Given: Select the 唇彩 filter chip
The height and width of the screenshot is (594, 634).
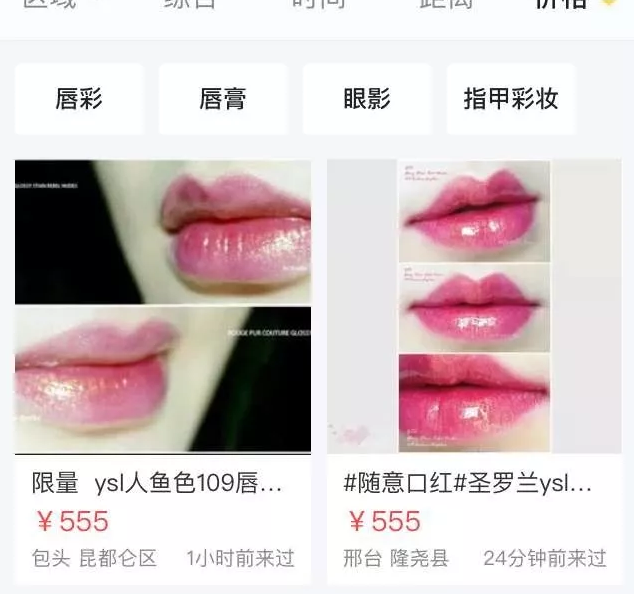Looking at the screenshot, I should tap(79, 99).
